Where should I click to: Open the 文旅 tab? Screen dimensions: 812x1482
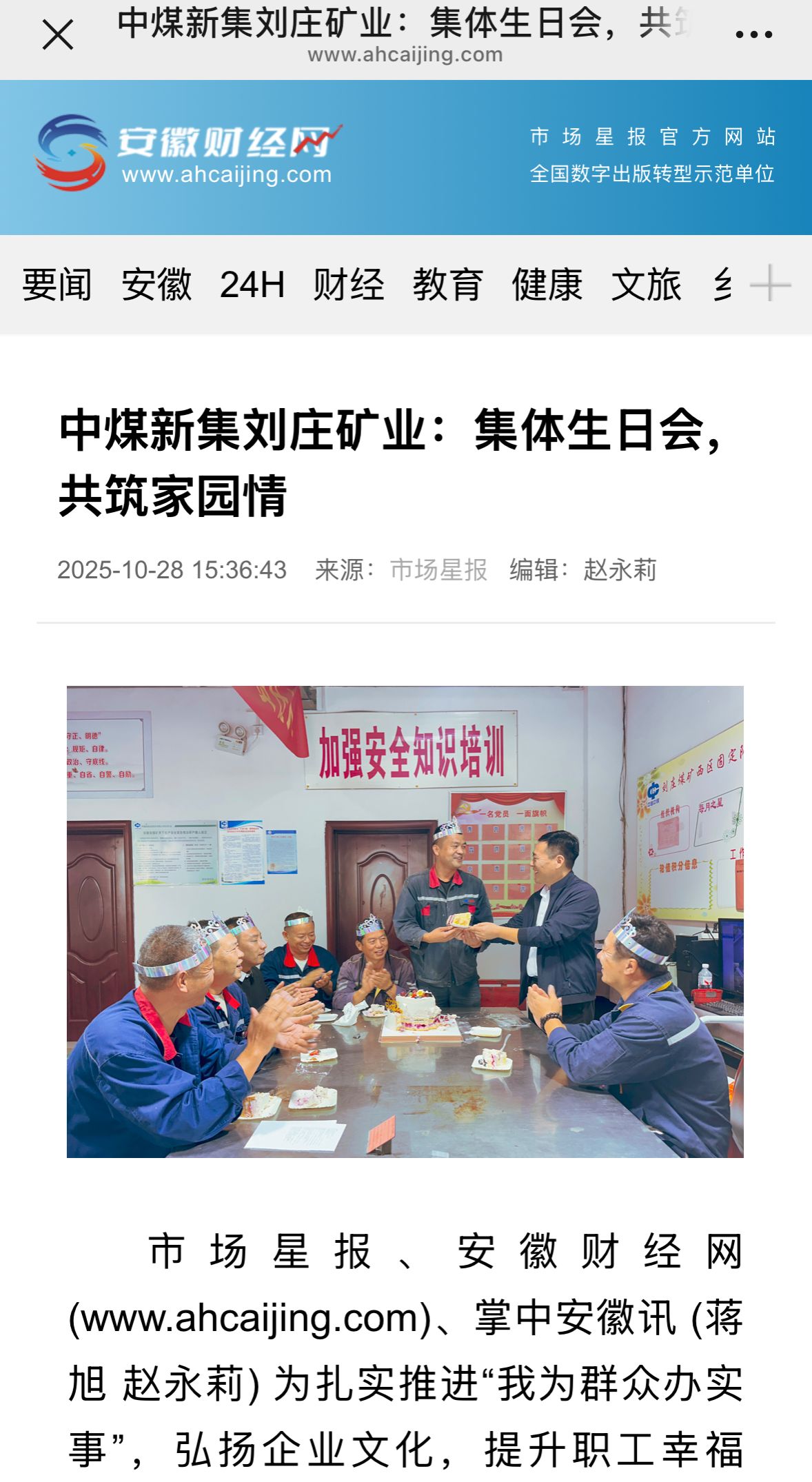click(x=647, y=285)
